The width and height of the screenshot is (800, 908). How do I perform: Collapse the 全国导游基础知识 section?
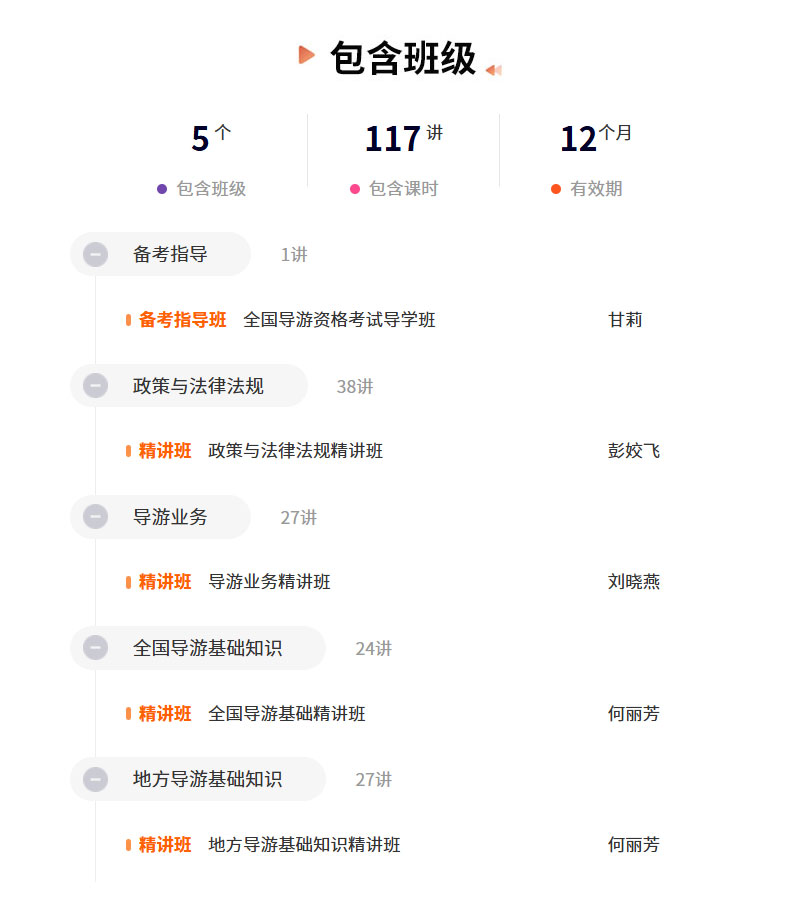(x=96, y=648)
